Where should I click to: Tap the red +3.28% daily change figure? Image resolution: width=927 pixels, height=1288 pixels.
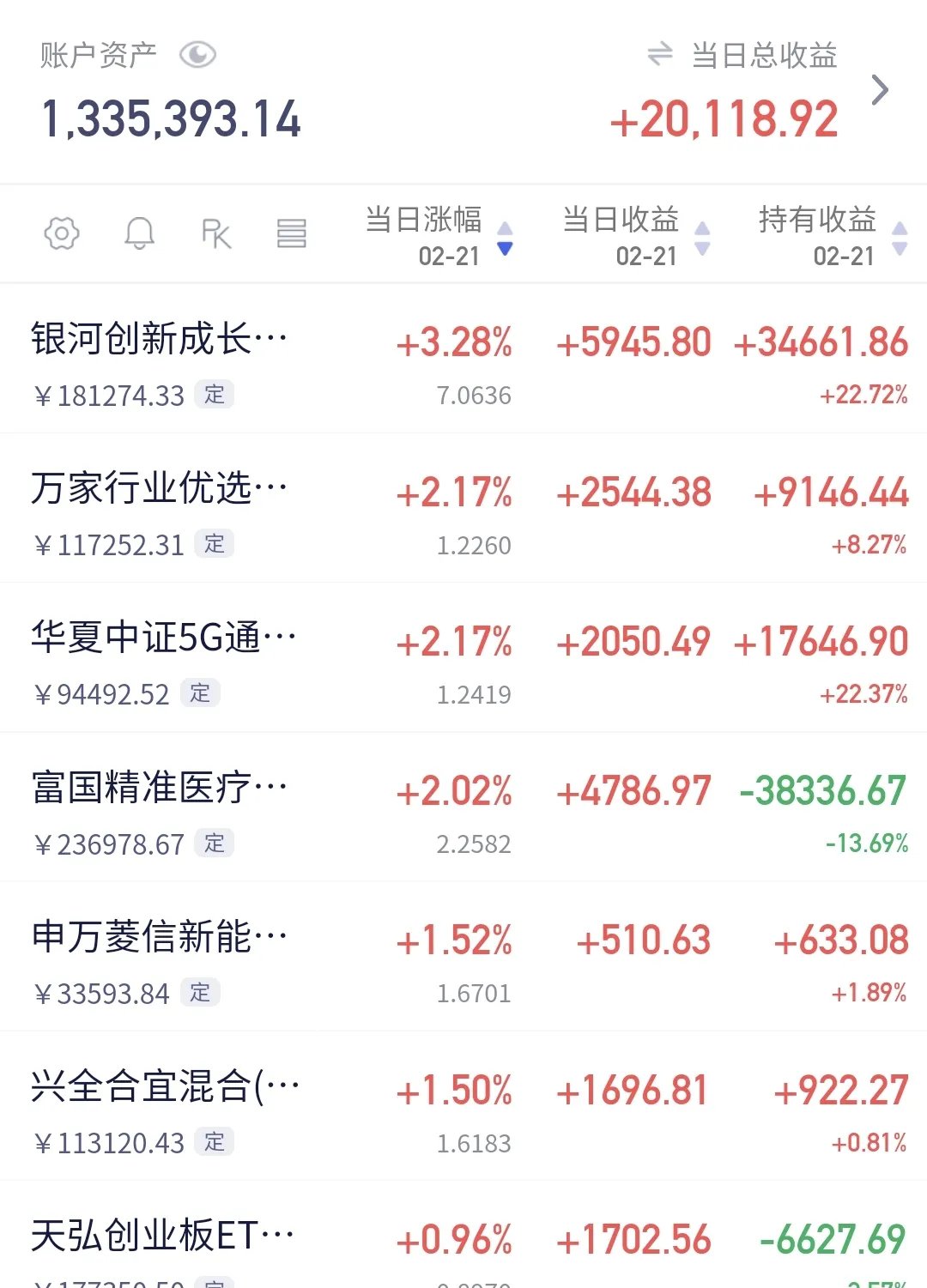point(452,341)
